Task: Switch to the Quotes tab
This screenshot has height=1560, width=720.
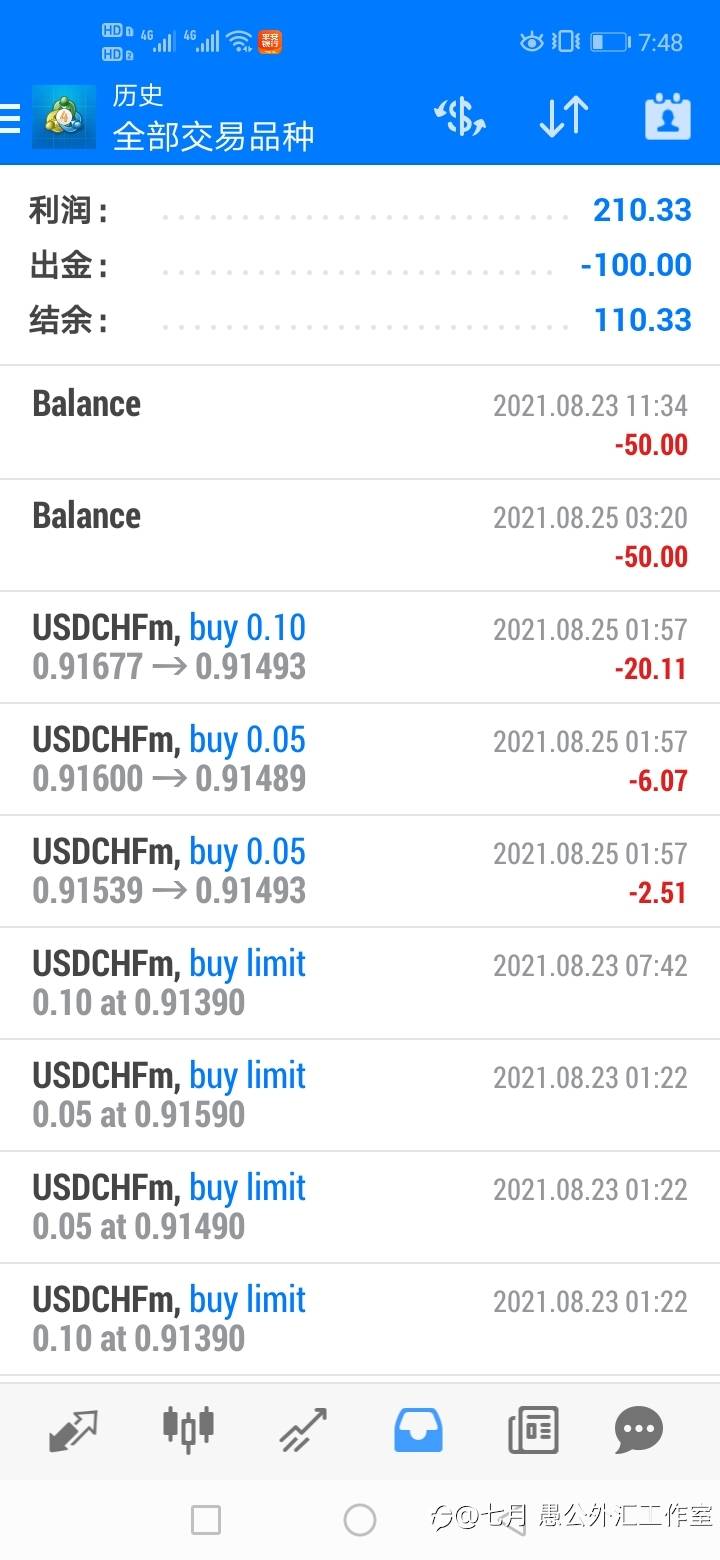Action: [x=73, y=1430]
